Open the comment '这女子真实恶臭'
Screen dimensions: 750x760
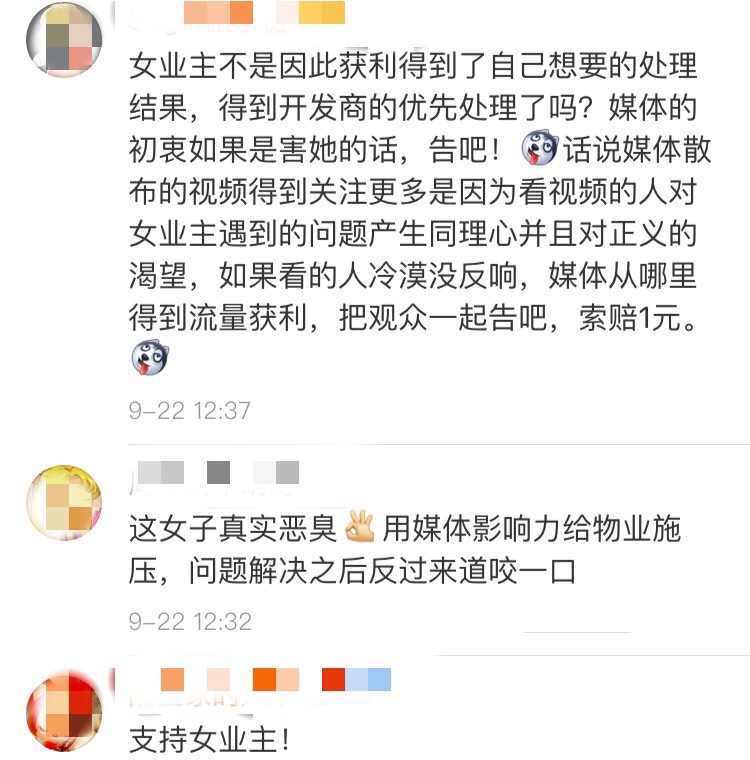405,550
